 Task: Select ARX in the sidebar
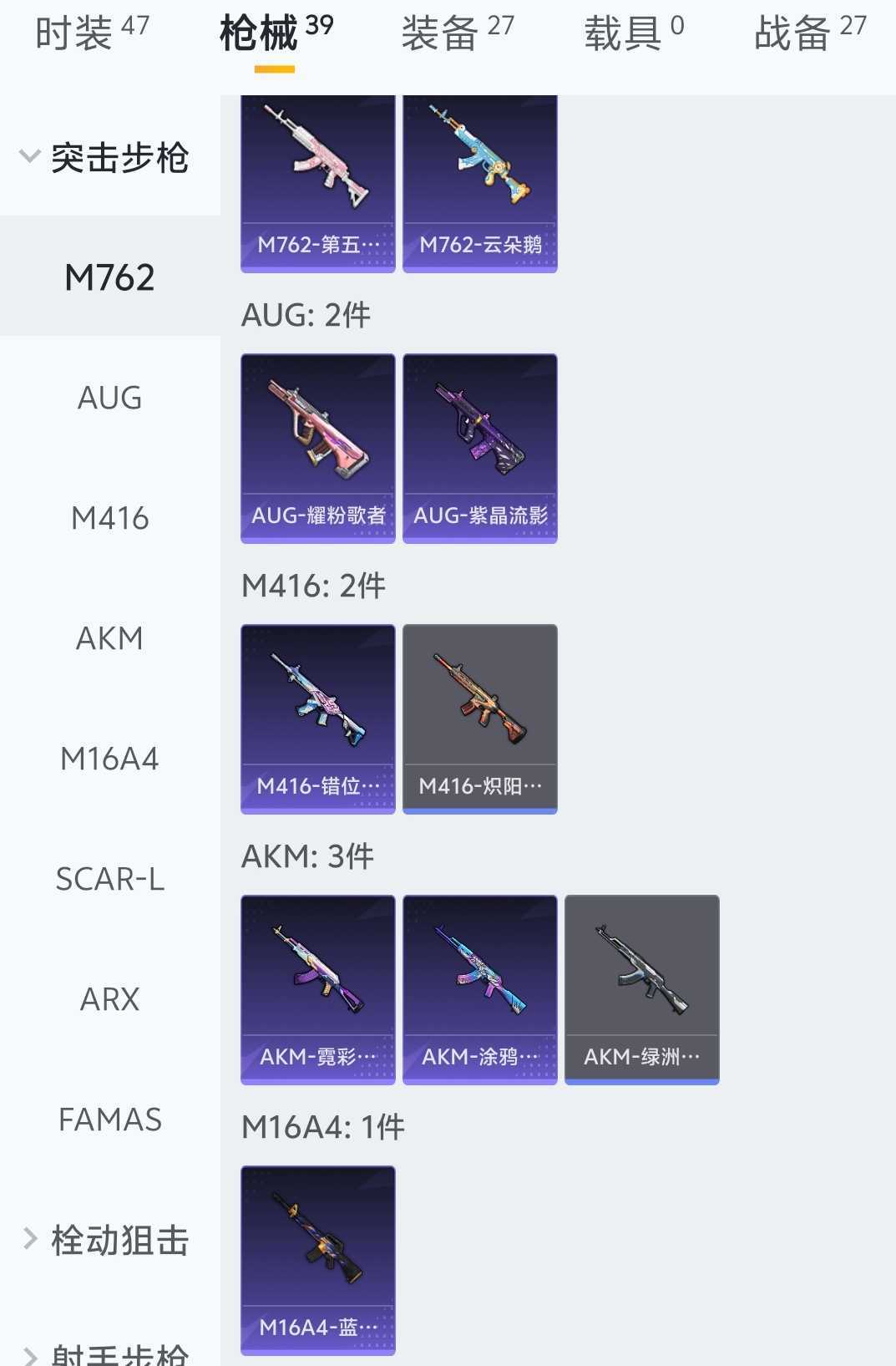click(x=109, y=999)
